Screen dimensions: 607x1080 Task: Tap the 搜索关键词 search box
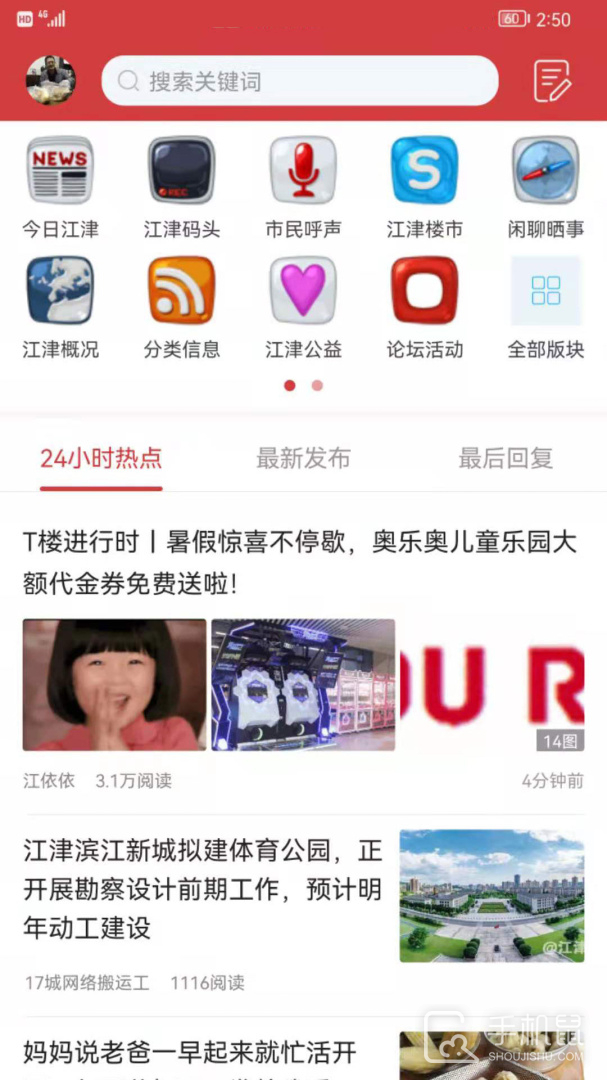(300, 81)
